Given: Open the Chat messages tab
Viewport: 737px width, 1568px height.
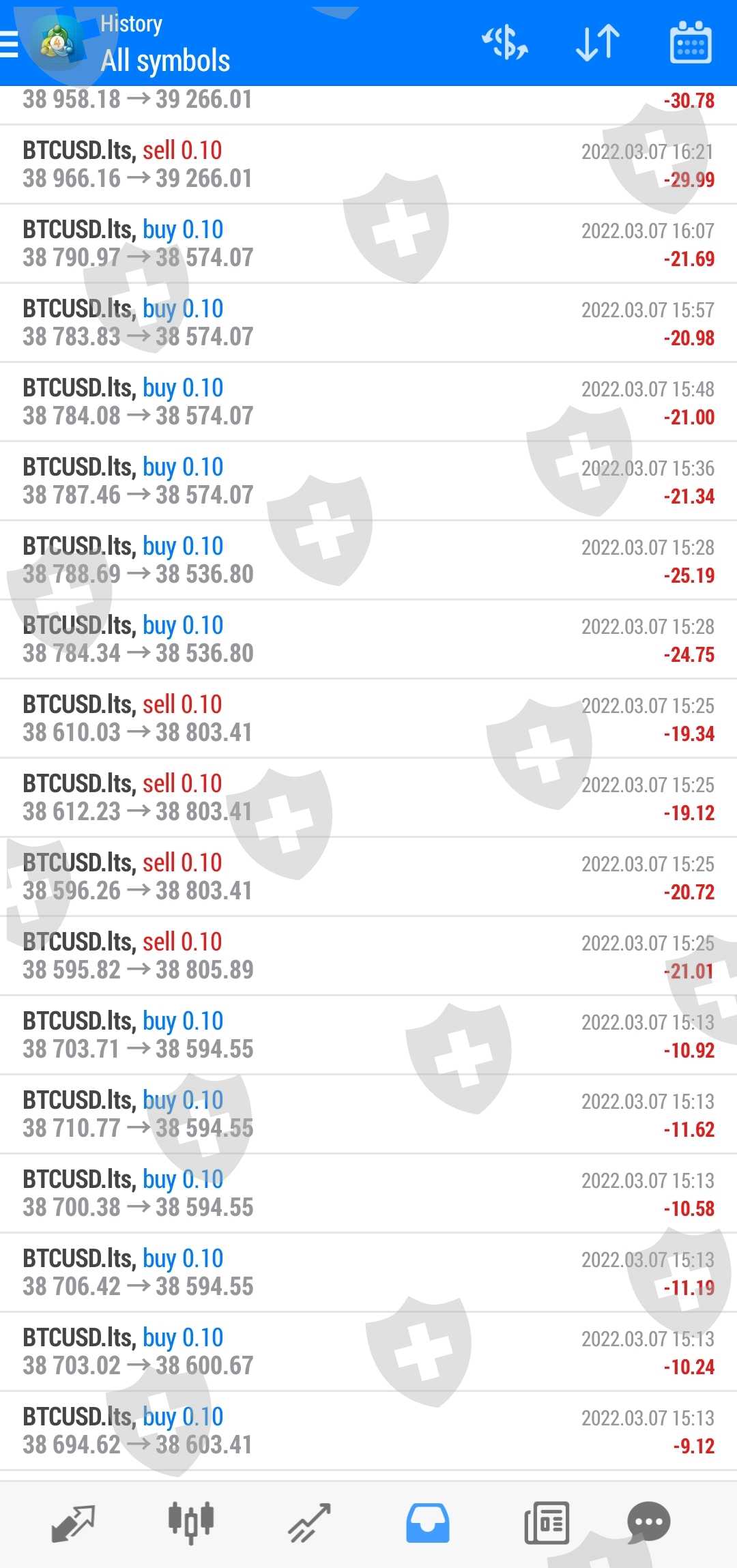Looking at the screenshot, I should (648, 1523).
